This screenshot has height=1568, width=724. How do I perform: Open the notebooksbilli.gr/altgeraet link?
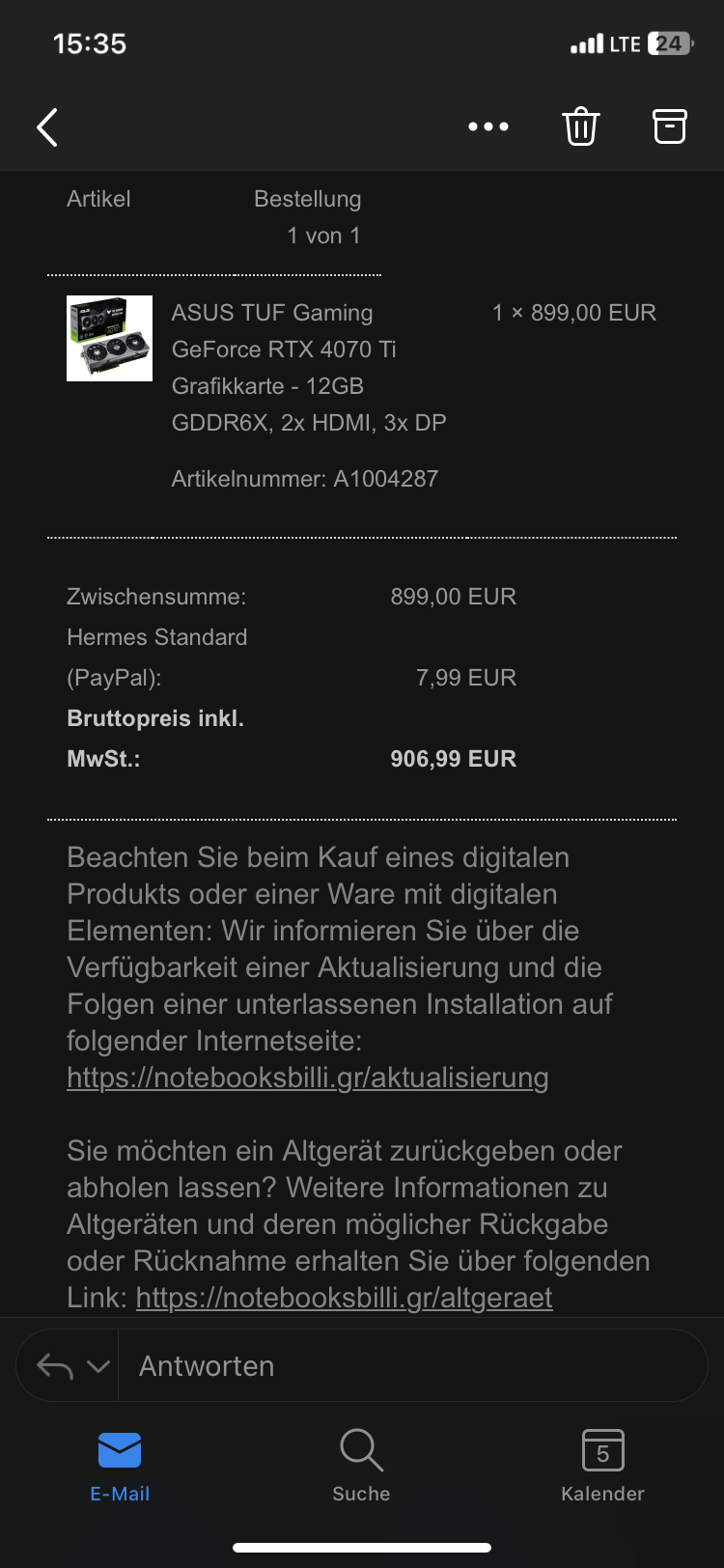[344, 1298]
